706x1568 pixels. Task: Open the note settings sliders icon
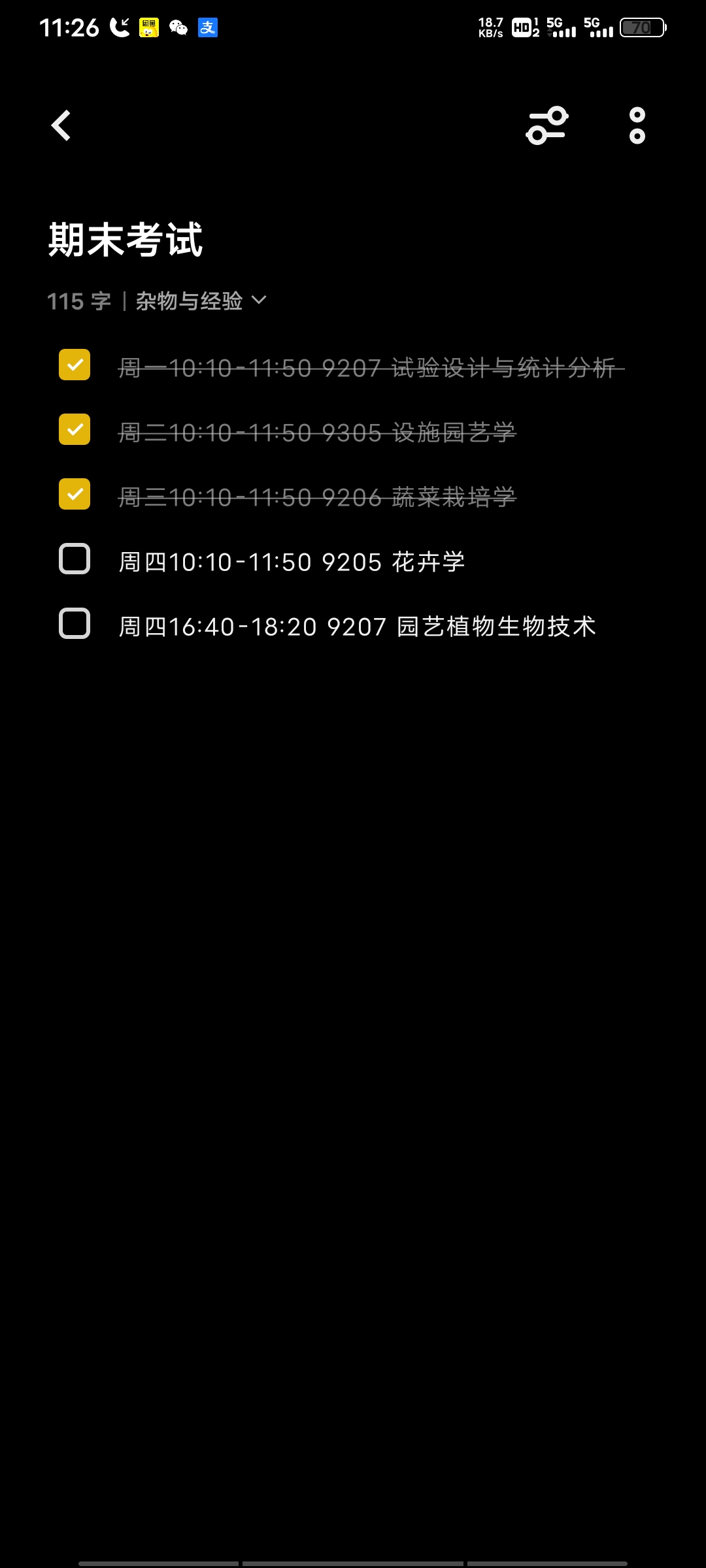547,125
